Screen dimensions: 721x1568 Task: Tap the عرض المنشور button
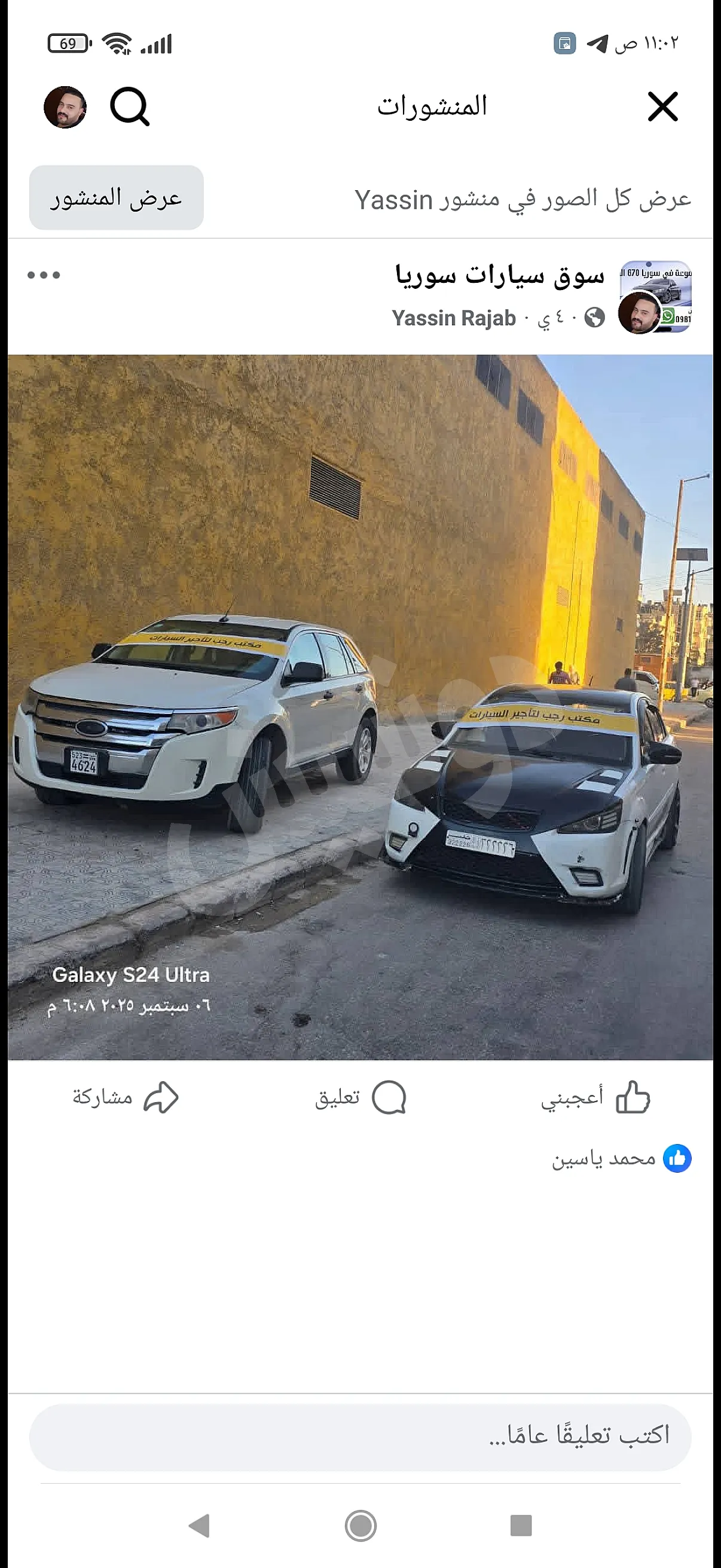(116, 198)
